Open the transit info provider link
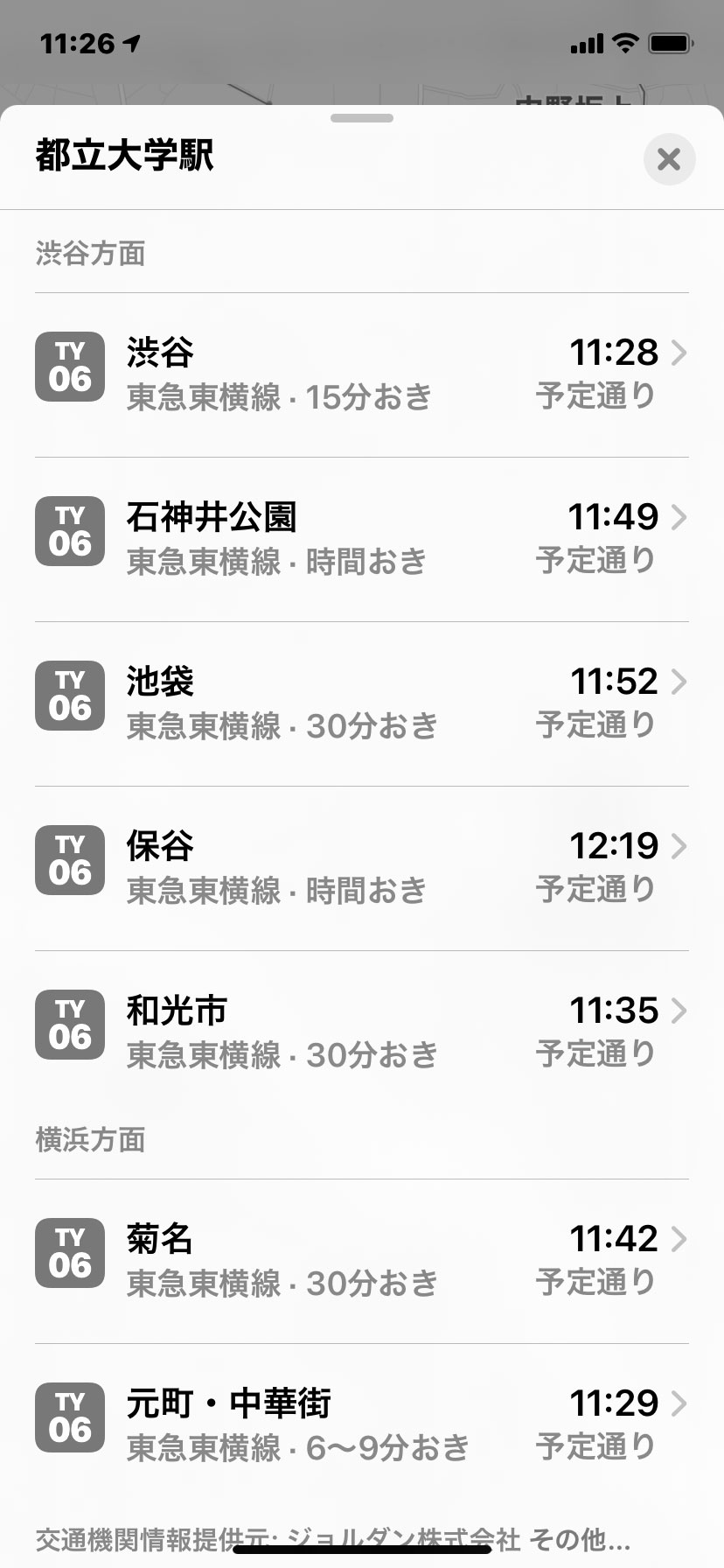 point(332,1539)
